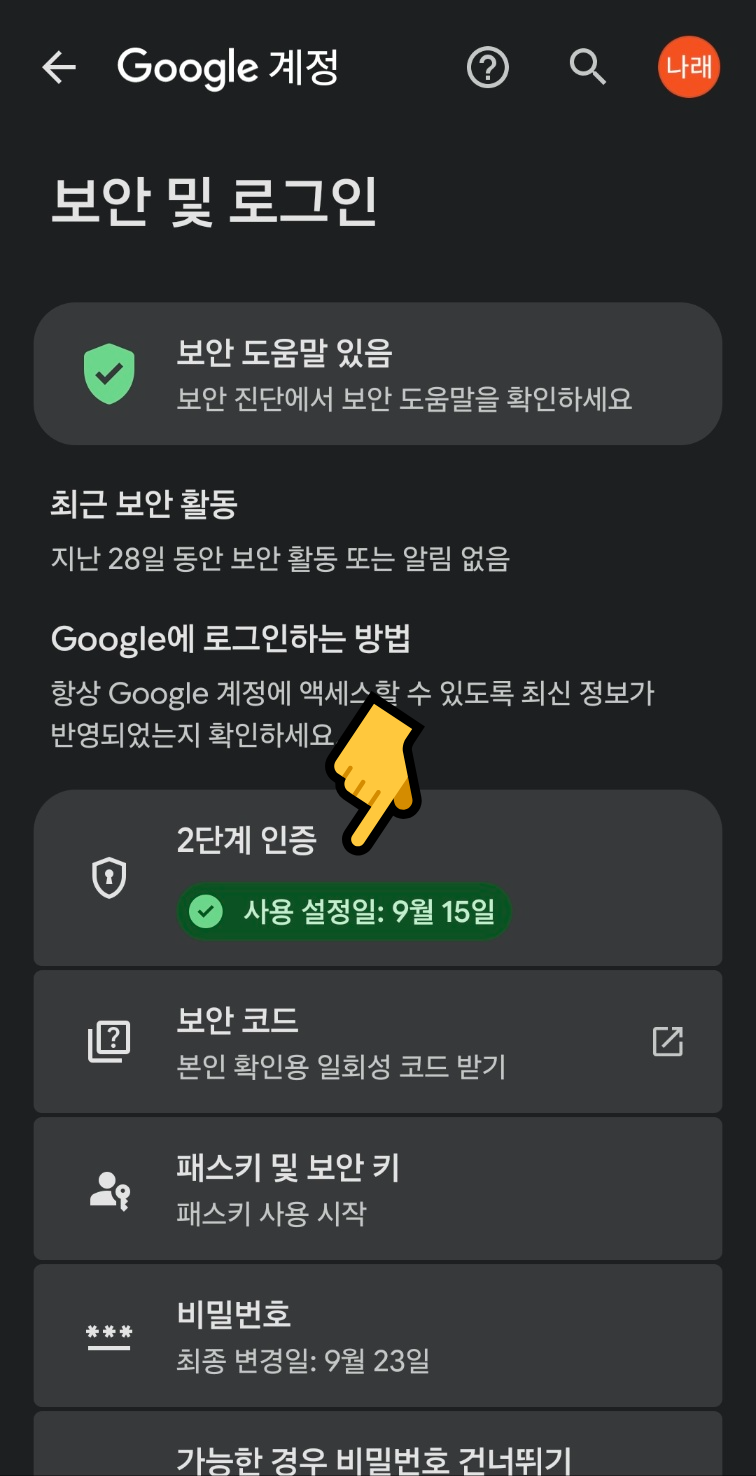
Task: Click the 사용 설정일: 9월 15일 status badge
Action: (344, 911)
